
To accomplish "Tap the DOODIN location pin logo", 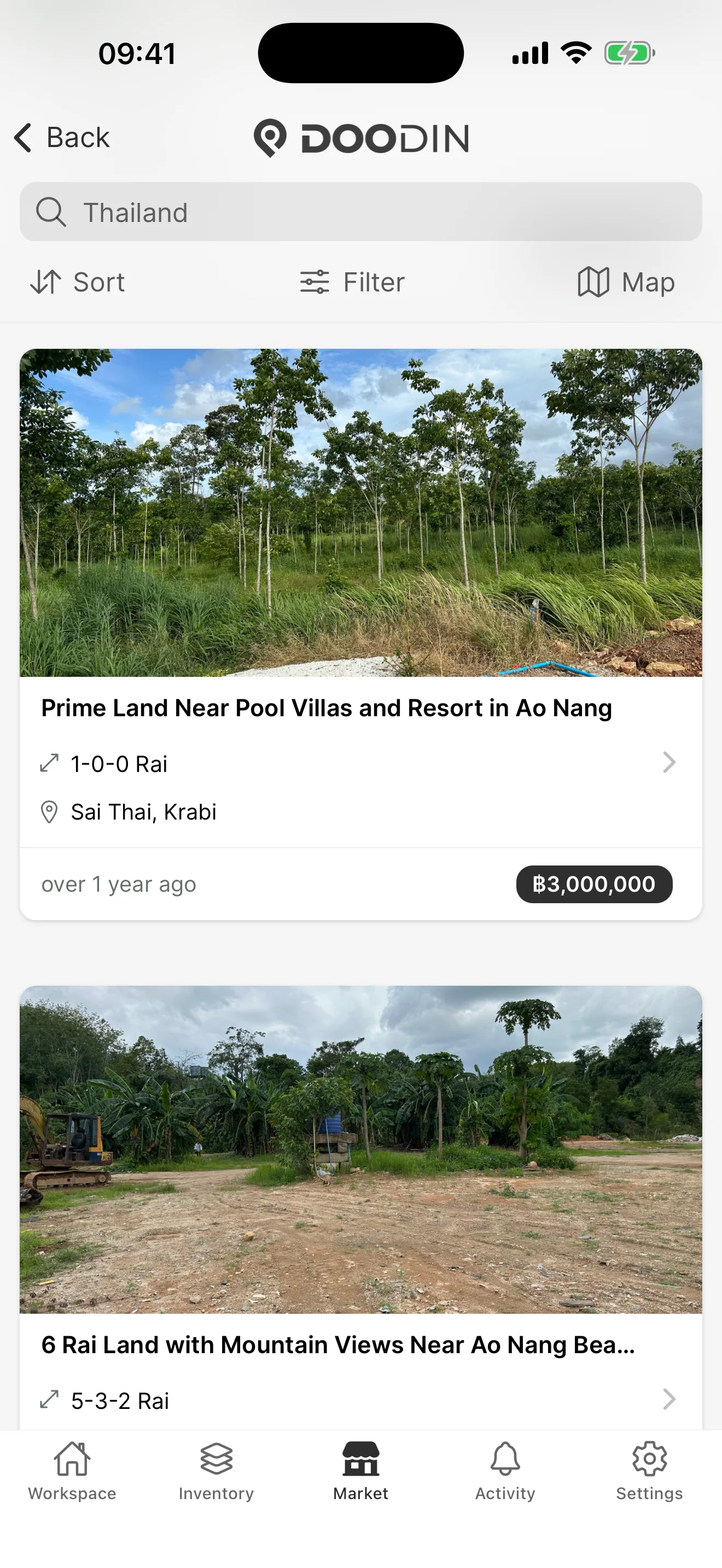I will 270,139.
